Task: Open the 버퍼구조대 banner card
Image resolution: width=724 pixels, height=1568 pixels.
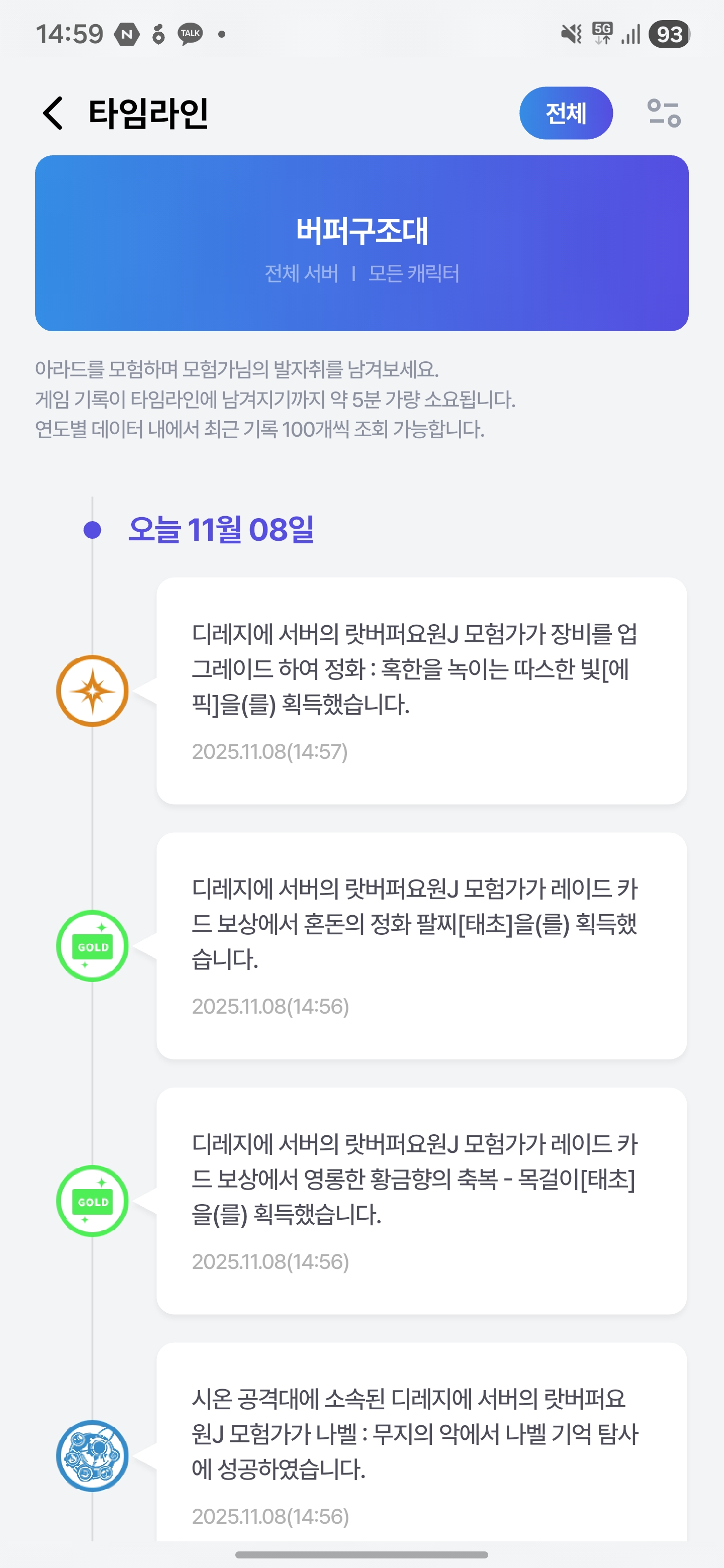Action: point(361,243)
